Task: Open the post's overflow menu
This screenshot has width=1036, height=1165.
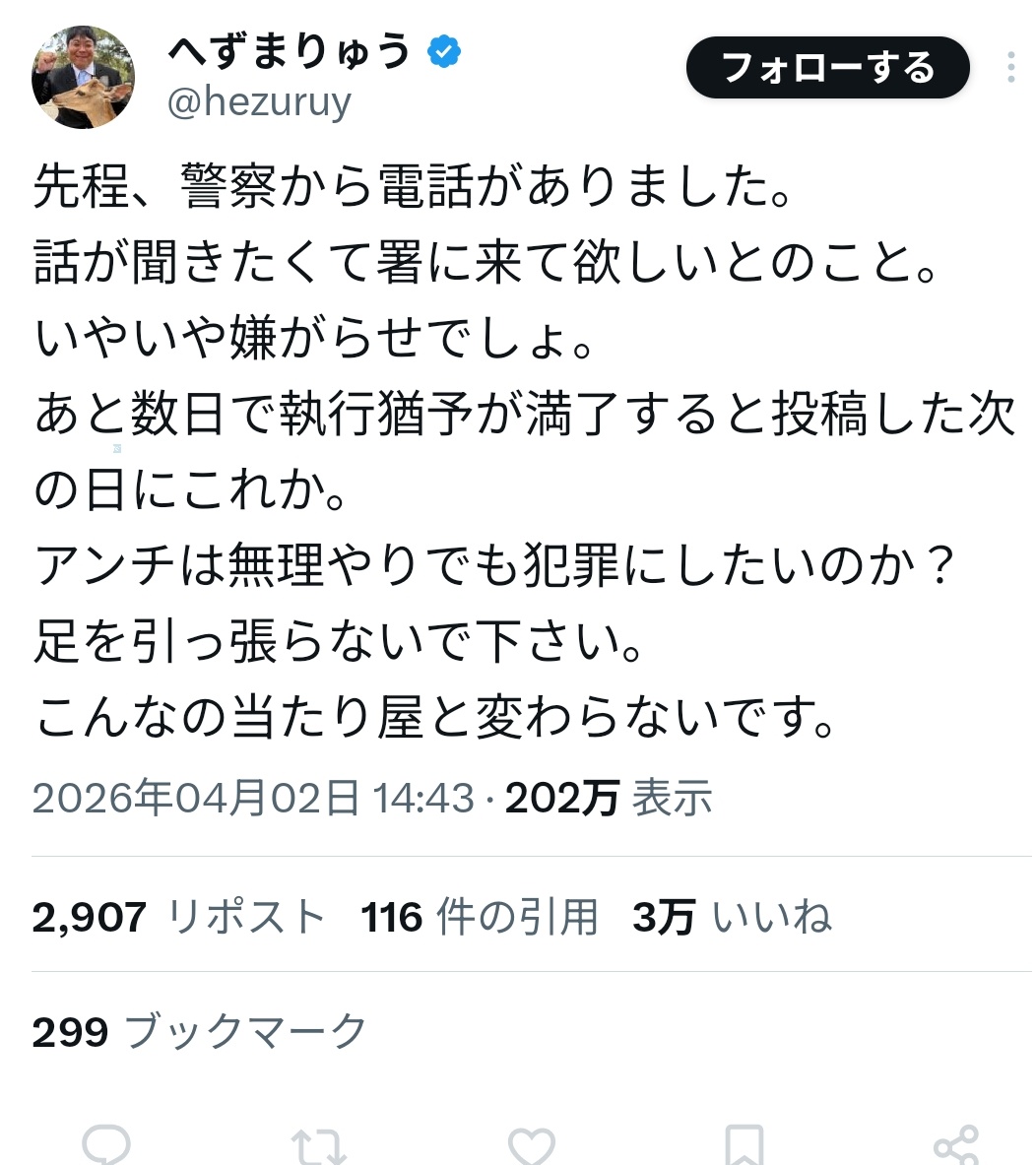Action: (x=1009, y=68)
